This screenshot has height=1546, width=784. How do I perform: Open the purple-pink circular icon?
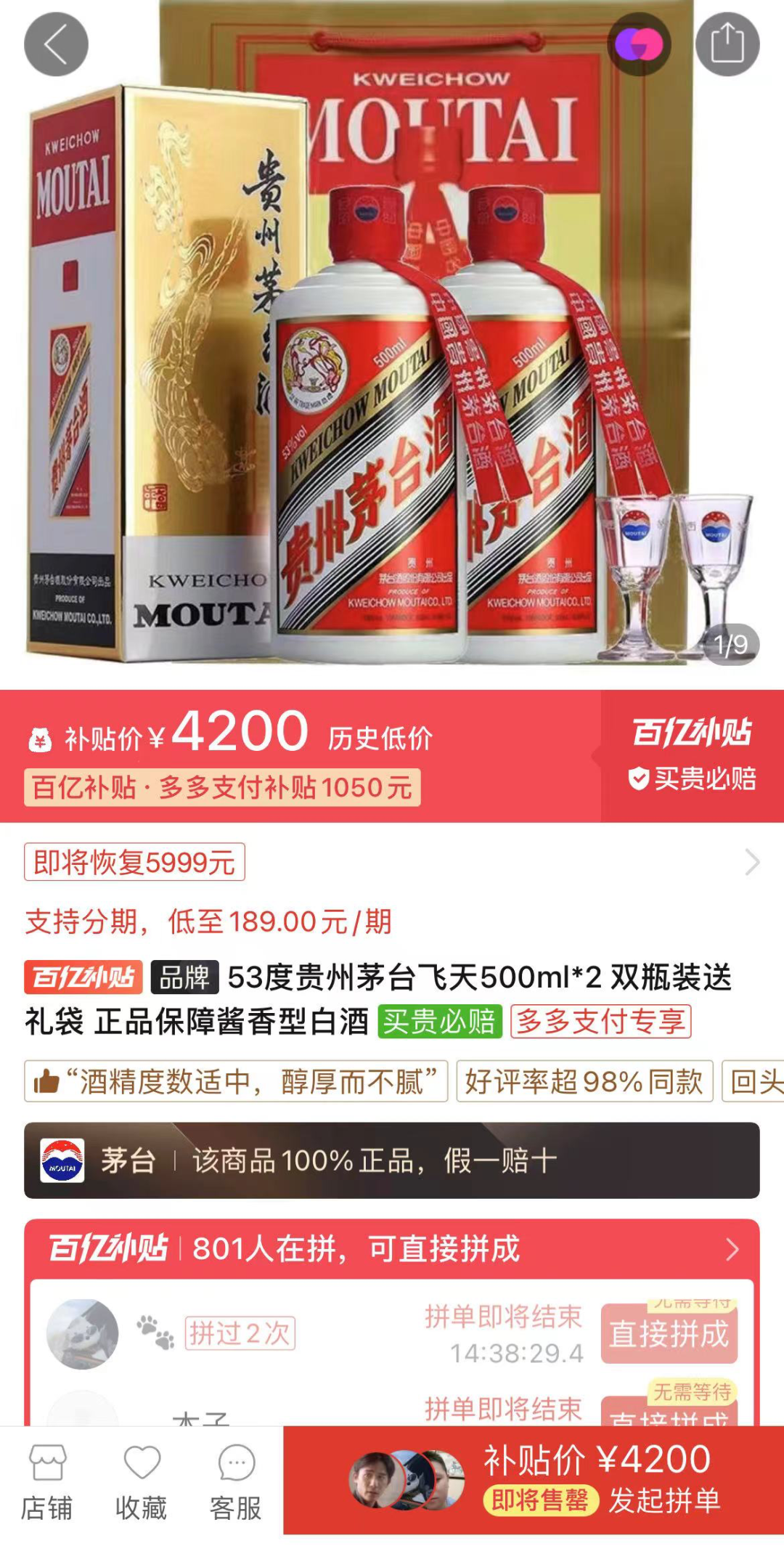tap(639, 44)
